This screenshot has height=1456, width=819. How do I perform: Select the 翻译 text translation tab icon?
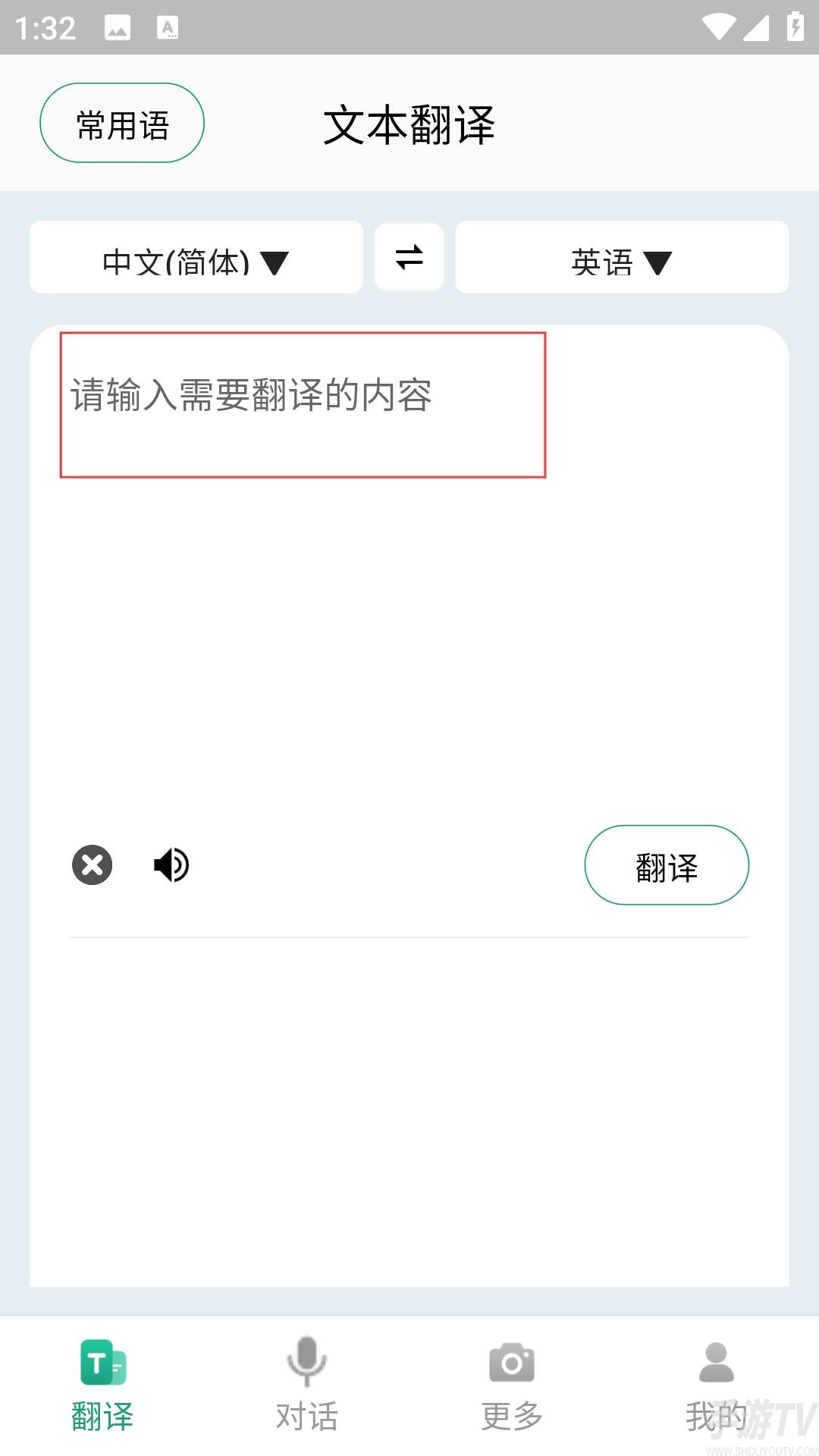point(102,1365)
